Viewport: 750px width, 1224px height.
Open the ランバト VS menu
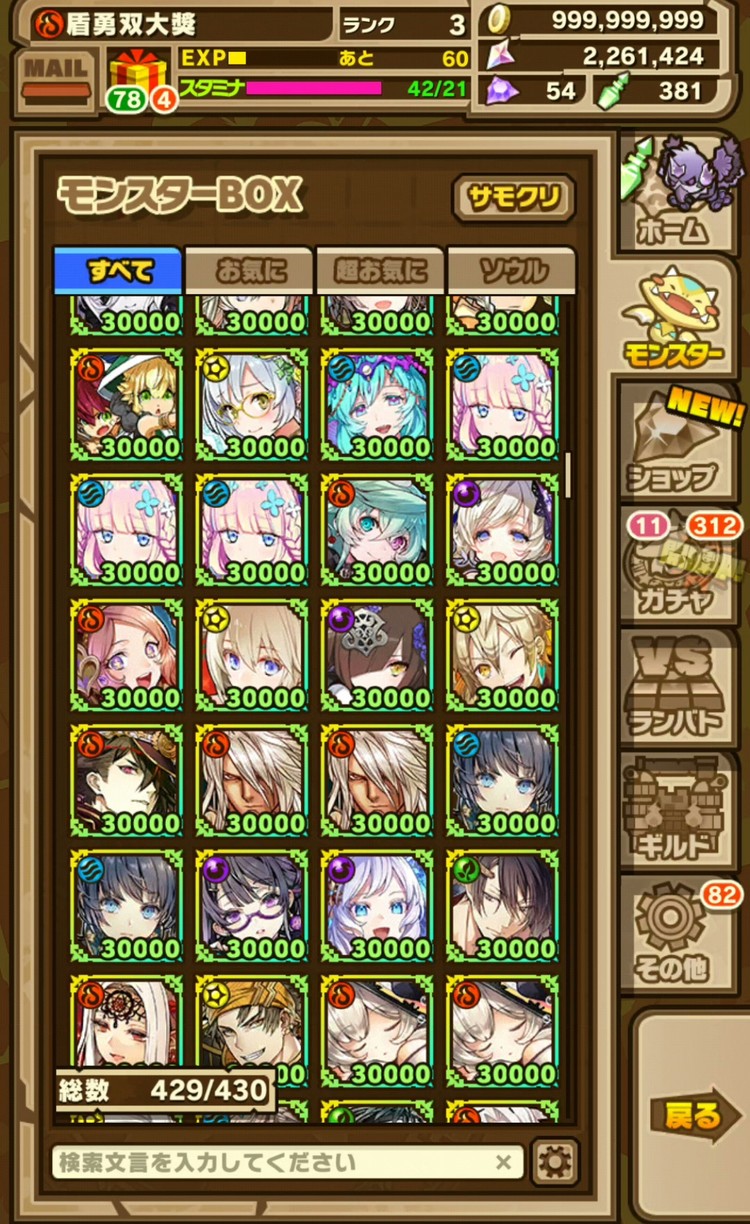[x=684, y=690]
